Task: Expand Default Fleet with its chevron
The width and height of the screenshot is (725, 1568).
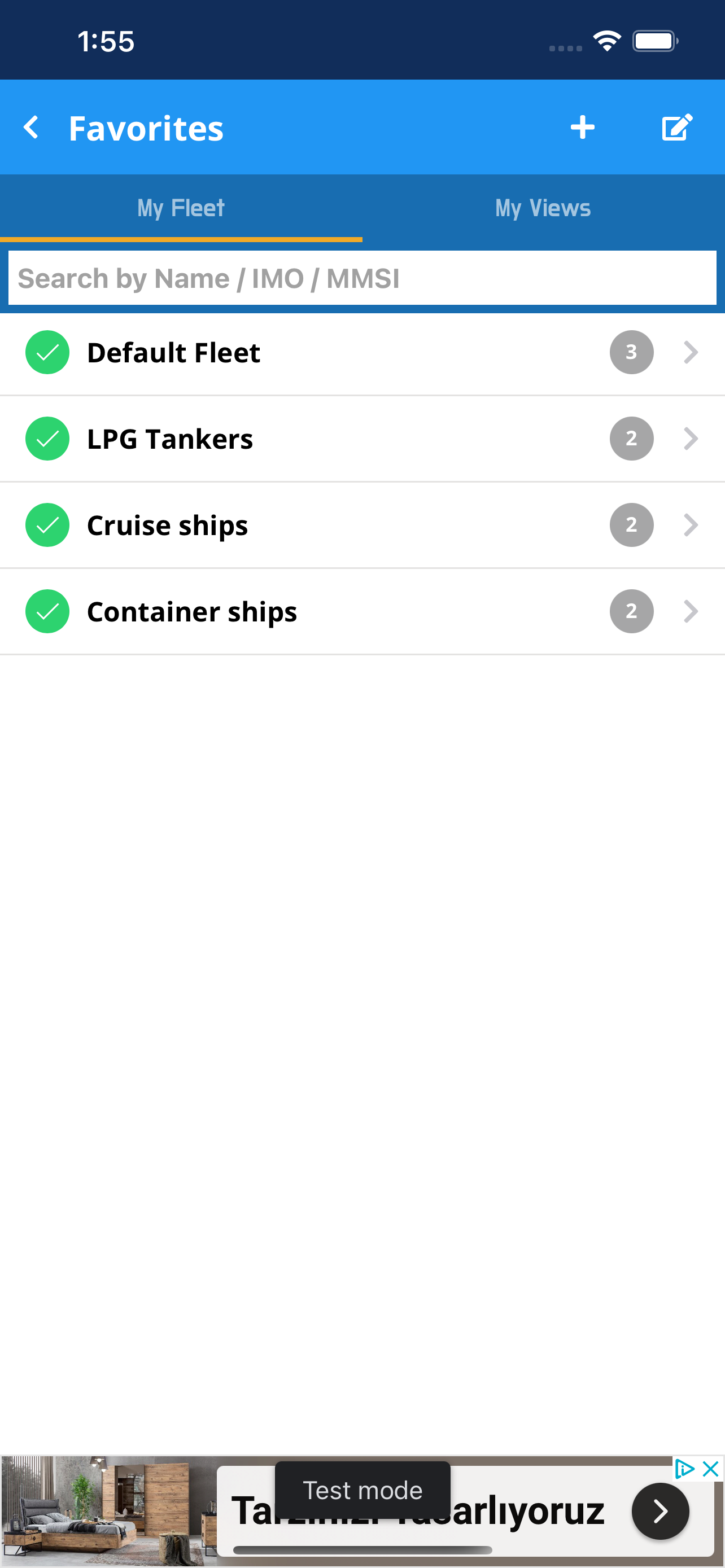Action: (689, 352)
